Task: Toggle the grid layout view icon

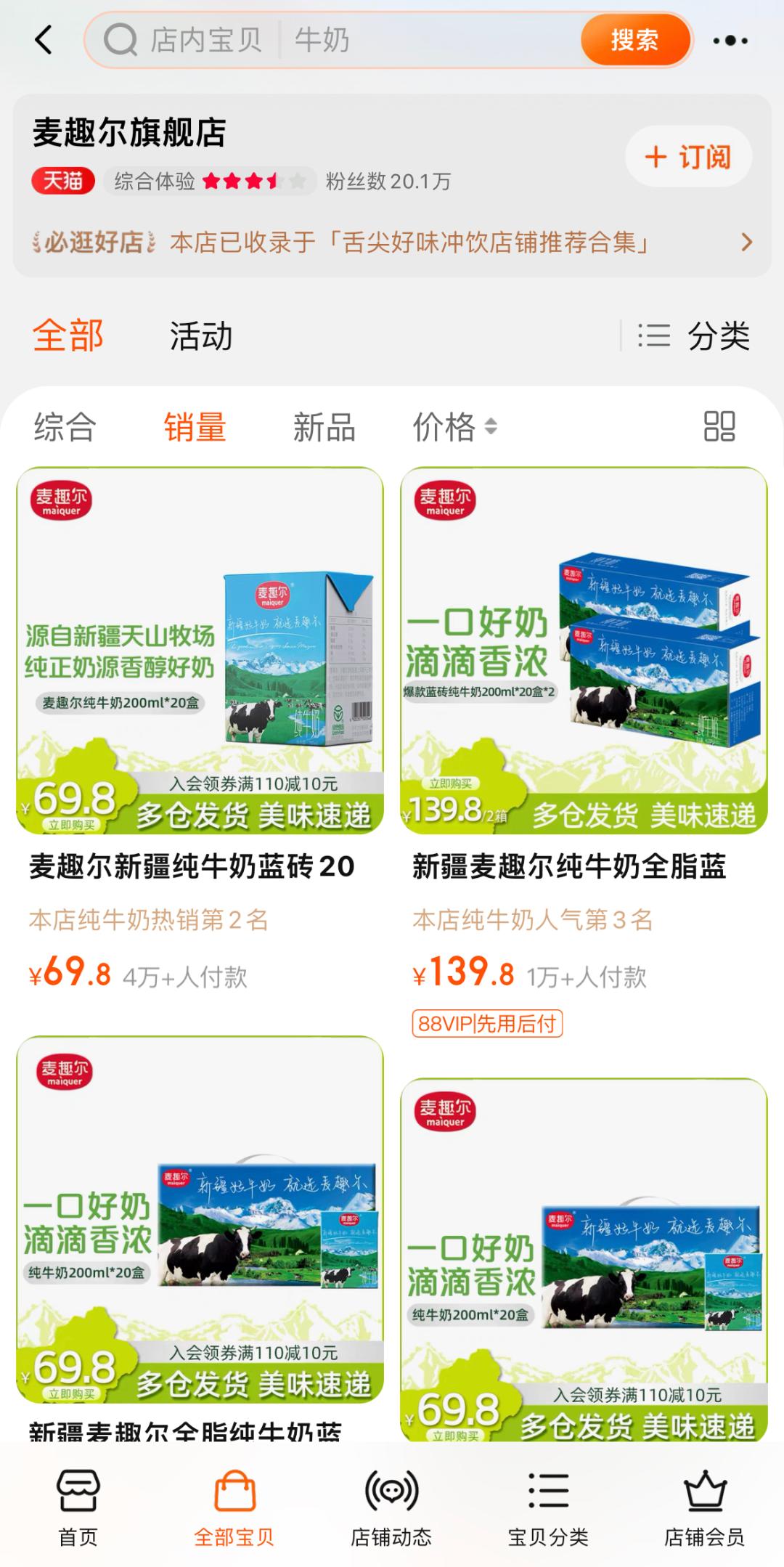Action: point(719,426)
